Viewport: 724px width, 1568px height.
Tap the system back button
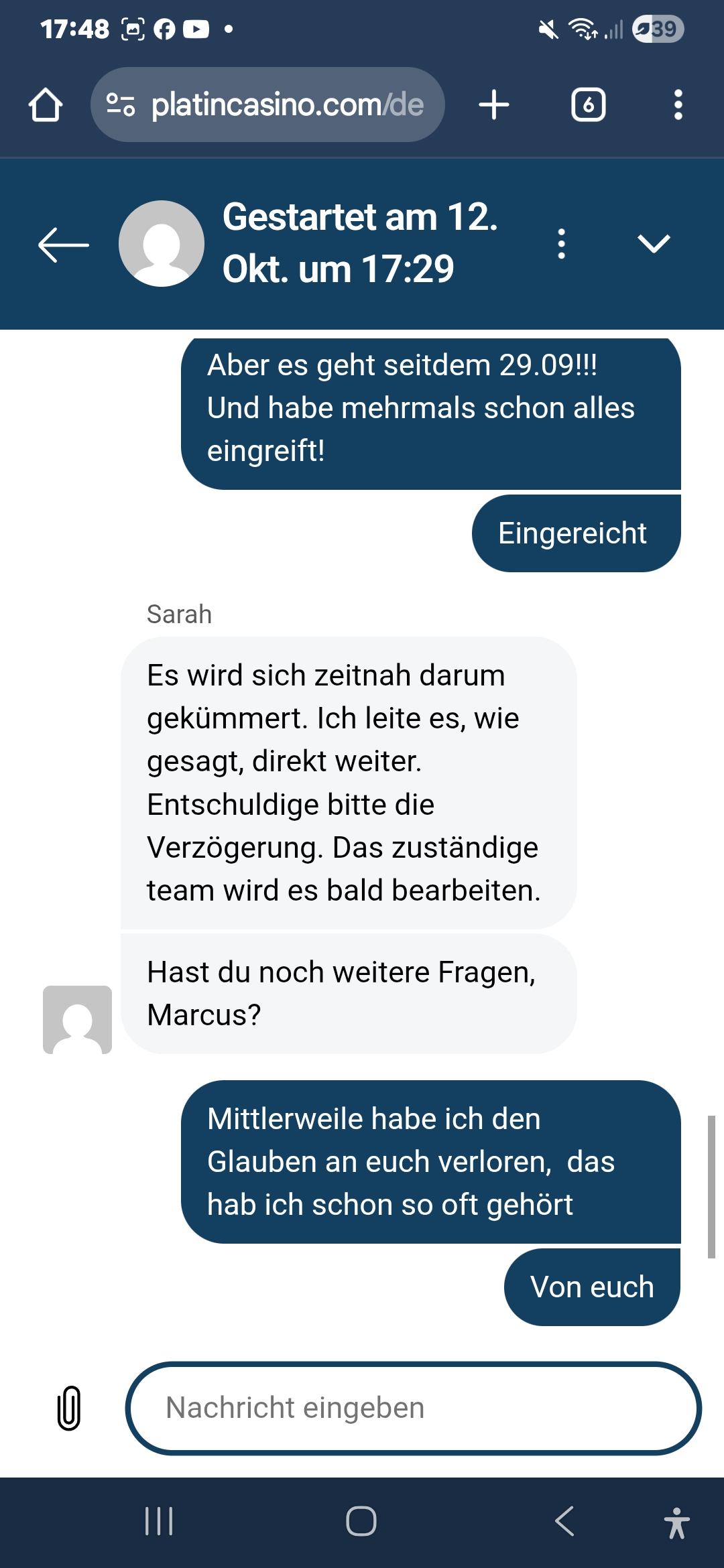[x=564, y=1520]
